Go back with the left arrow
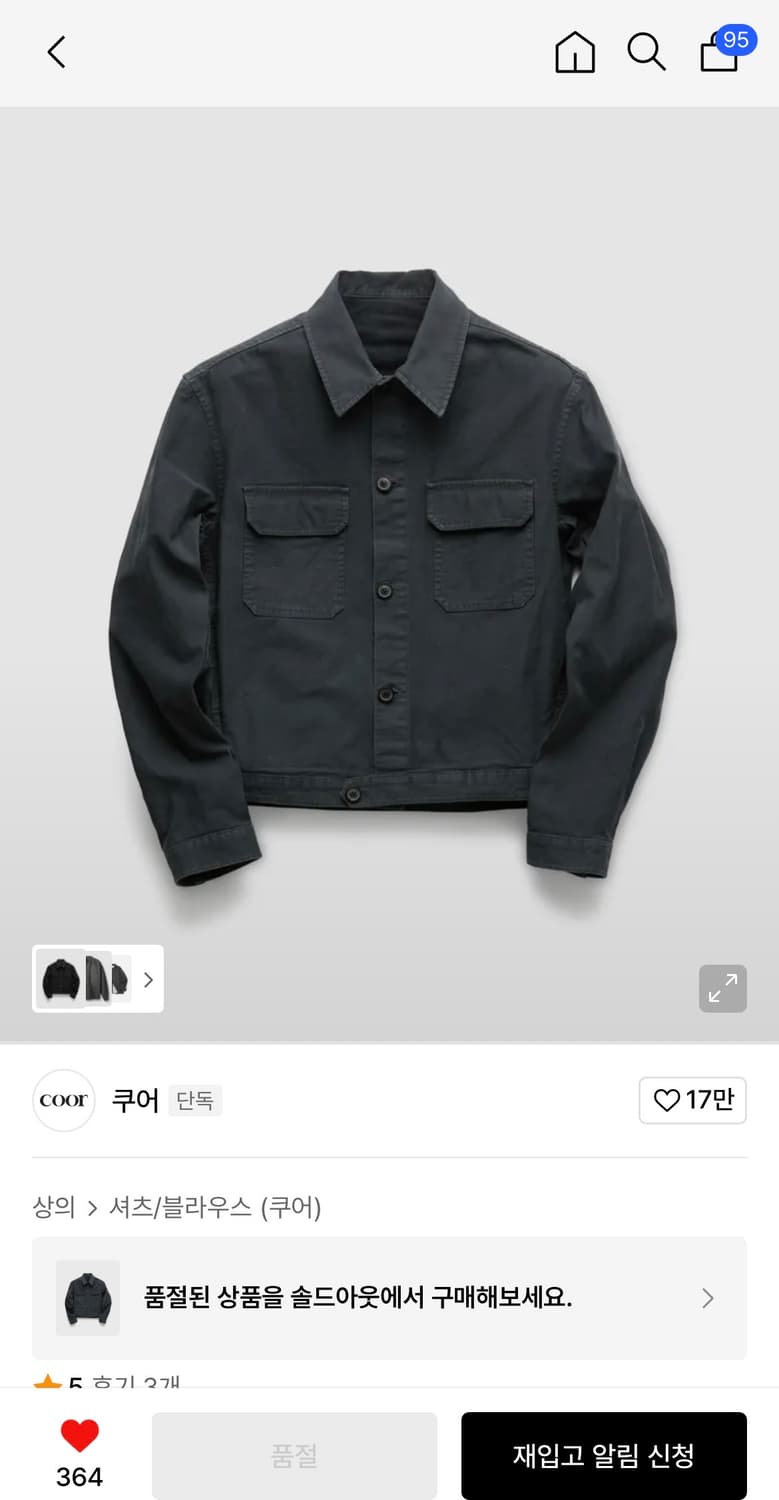This screenshot has width=779, height=1500. point(55,52)
